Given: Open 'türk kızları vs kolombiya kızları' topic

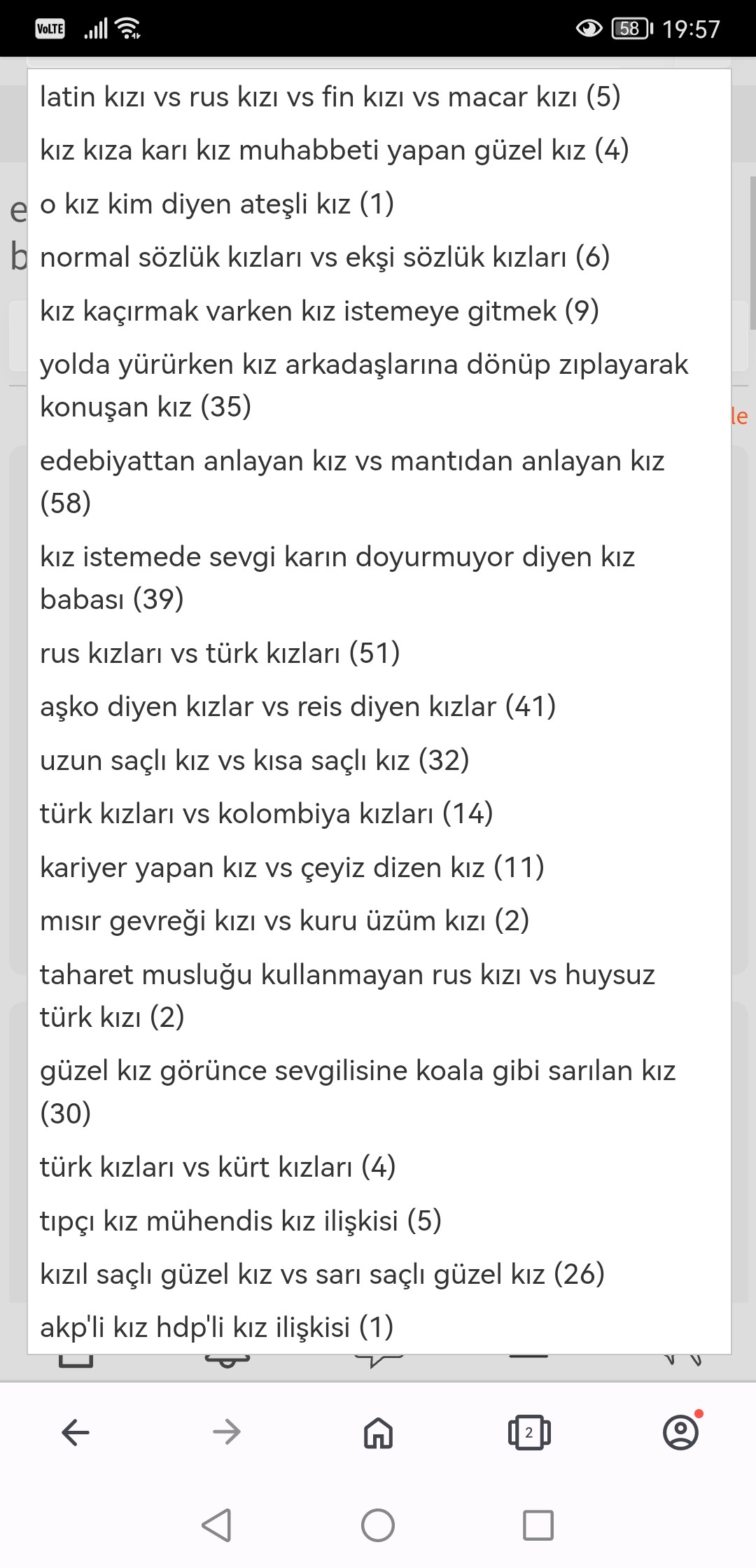Looking at the screenshot, I should pyautogui.click(x=379, y=813).
